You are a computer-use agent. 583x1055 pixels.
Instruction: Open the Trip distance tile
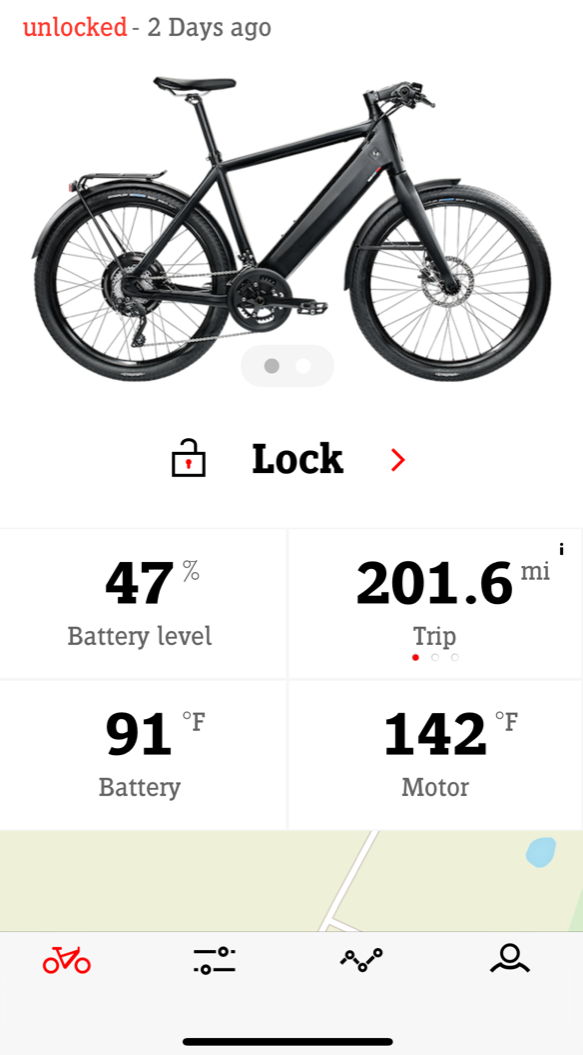(436, 604)
